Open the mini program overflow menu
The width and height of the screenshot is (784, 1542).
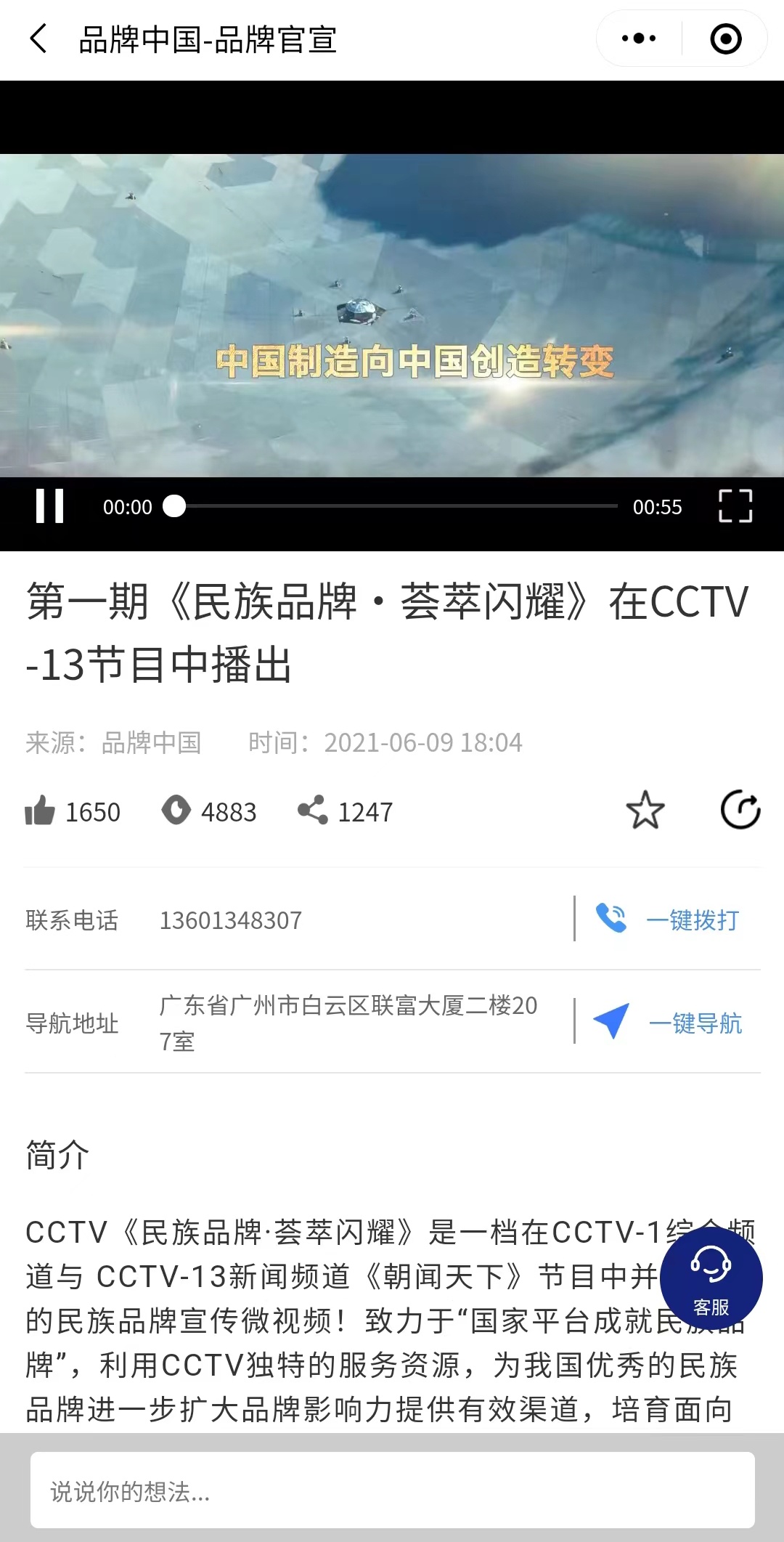tap(639, 38)
